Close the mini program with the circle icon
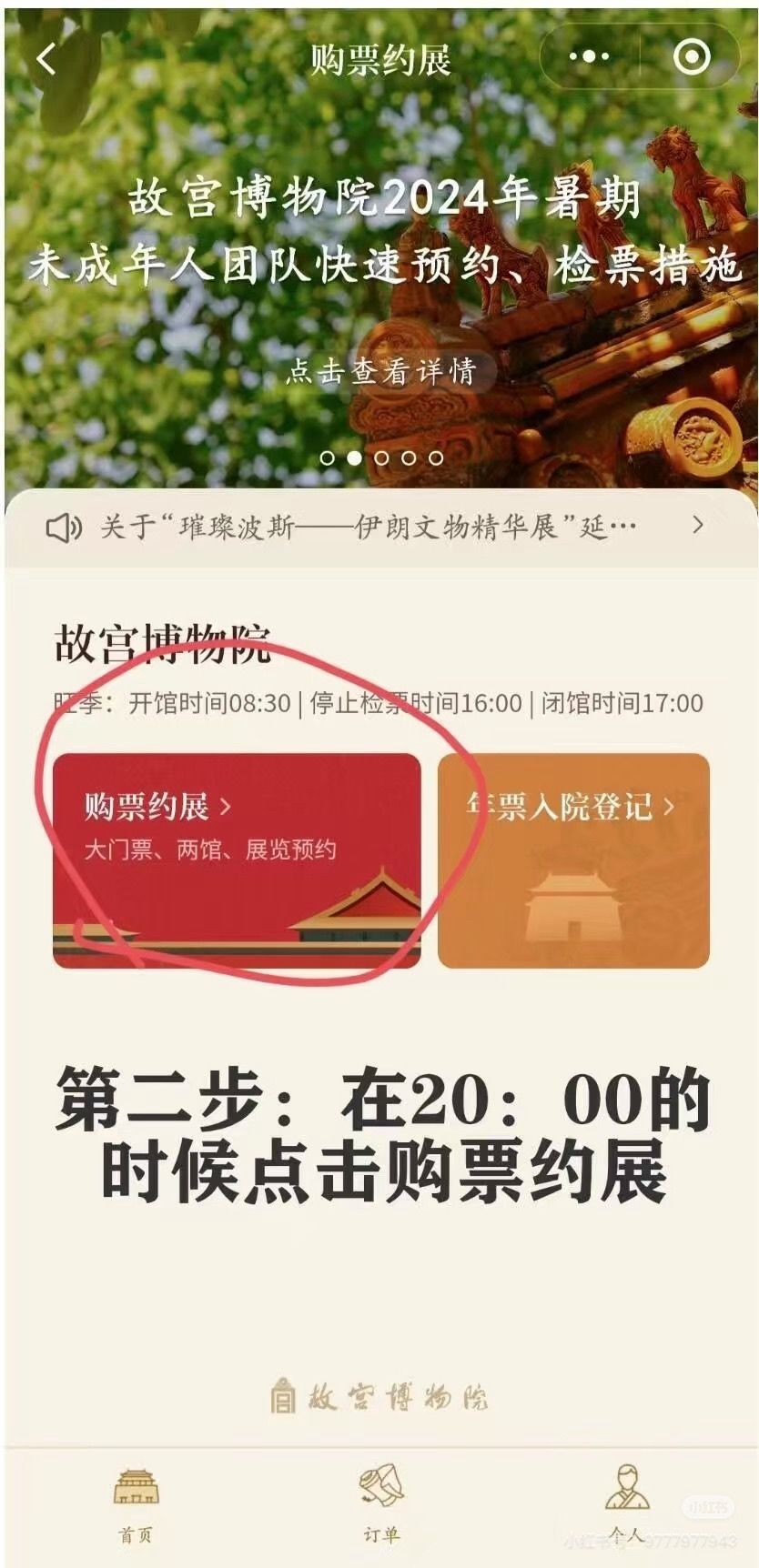 [x=691, y=57]
